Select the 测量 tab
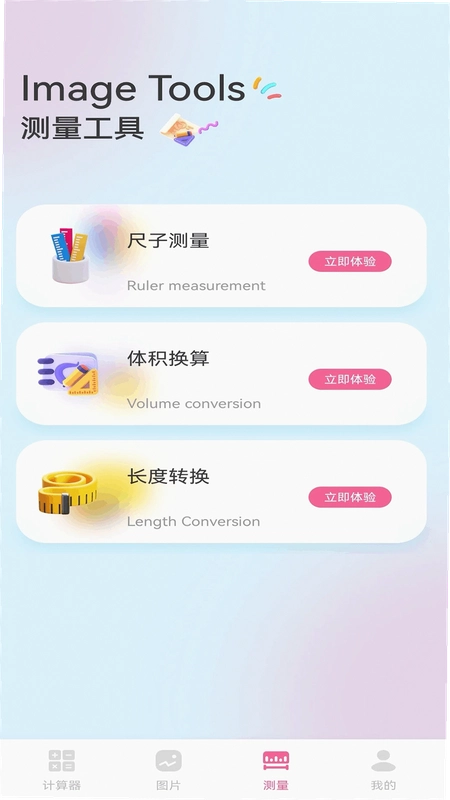 (276, 769)
